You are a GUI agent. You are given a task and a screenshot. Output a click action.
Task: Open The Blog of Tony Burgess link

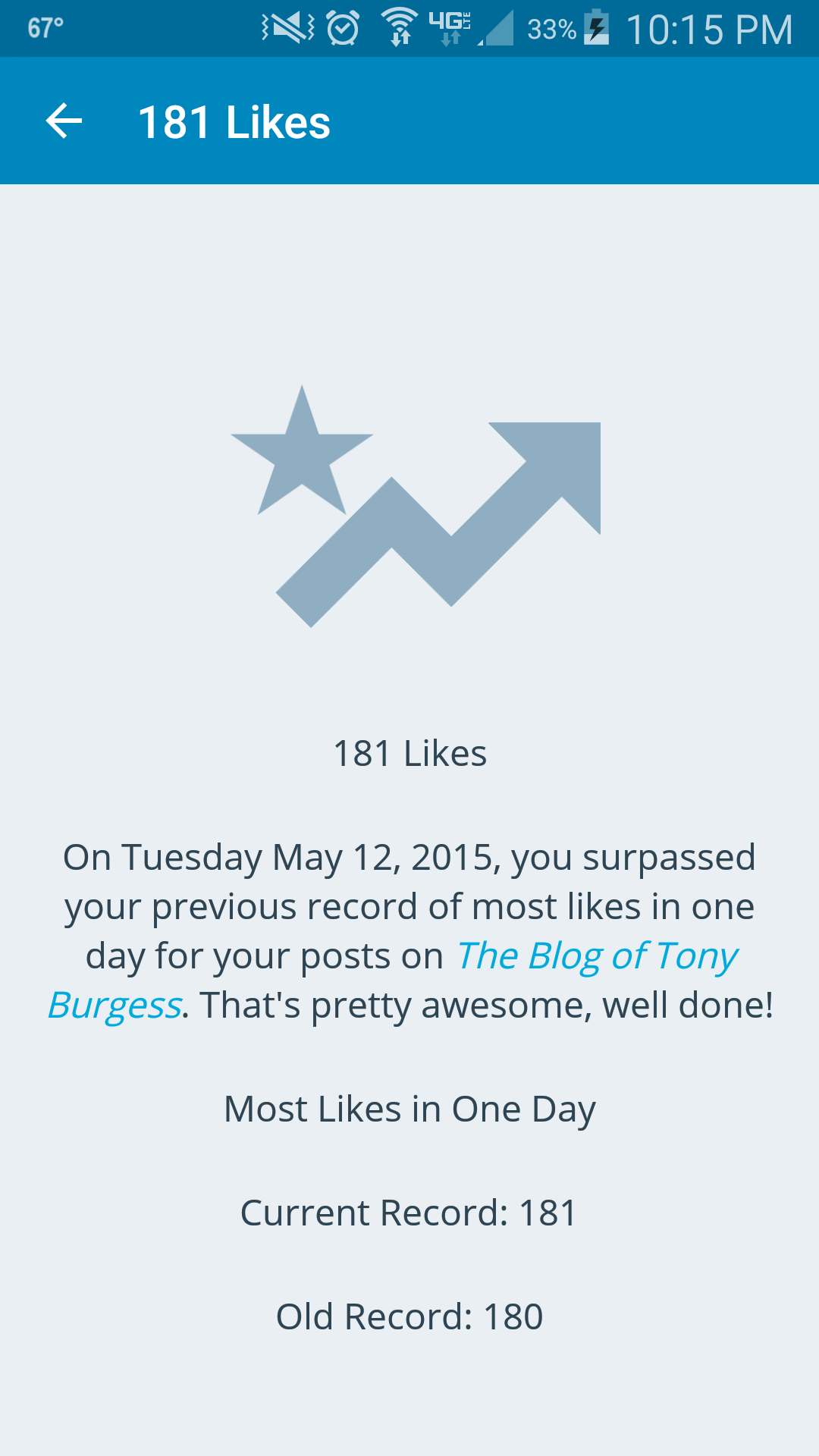click(597, 956)
